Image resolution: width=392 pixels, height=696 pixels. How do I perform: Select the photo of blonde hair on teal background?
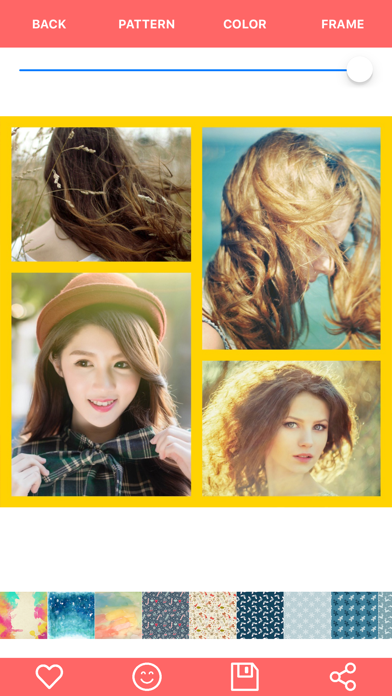[291, 238]
